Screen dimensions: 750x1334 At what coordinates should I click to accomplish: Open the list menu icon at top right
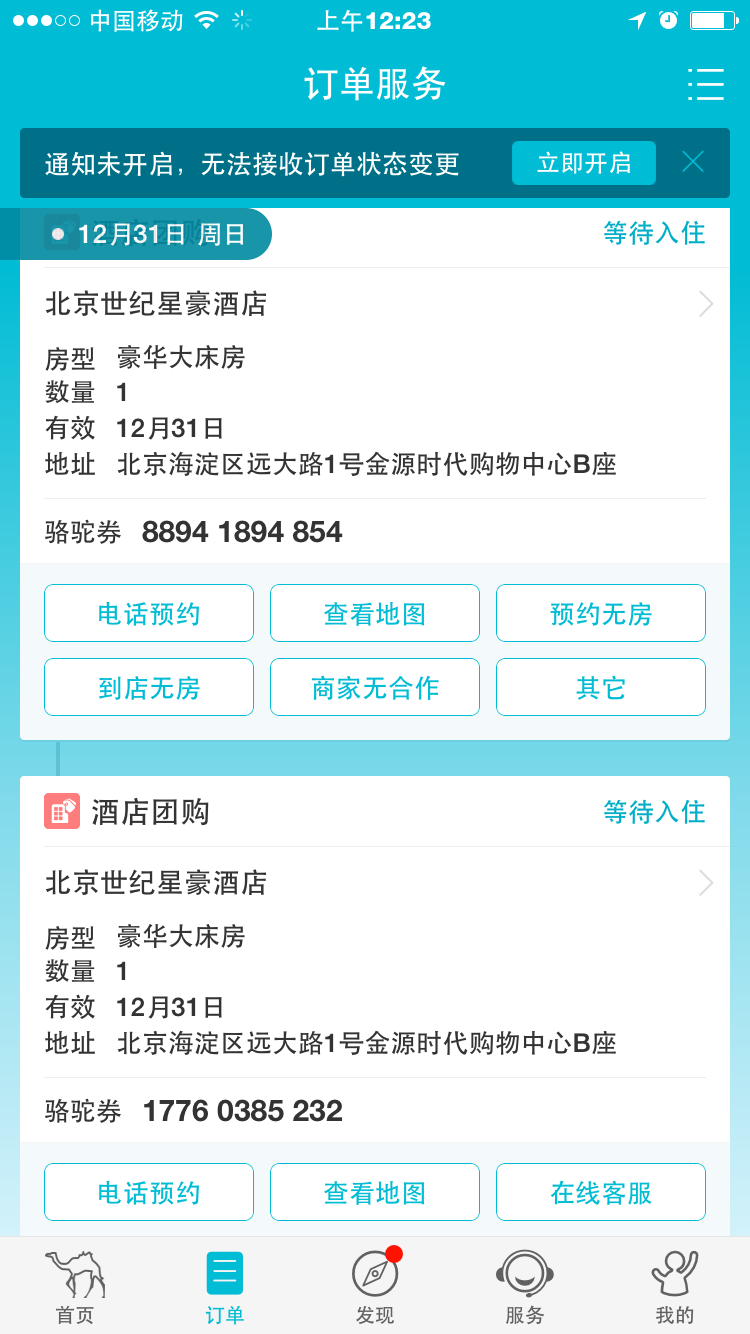(x=707, y=86)
